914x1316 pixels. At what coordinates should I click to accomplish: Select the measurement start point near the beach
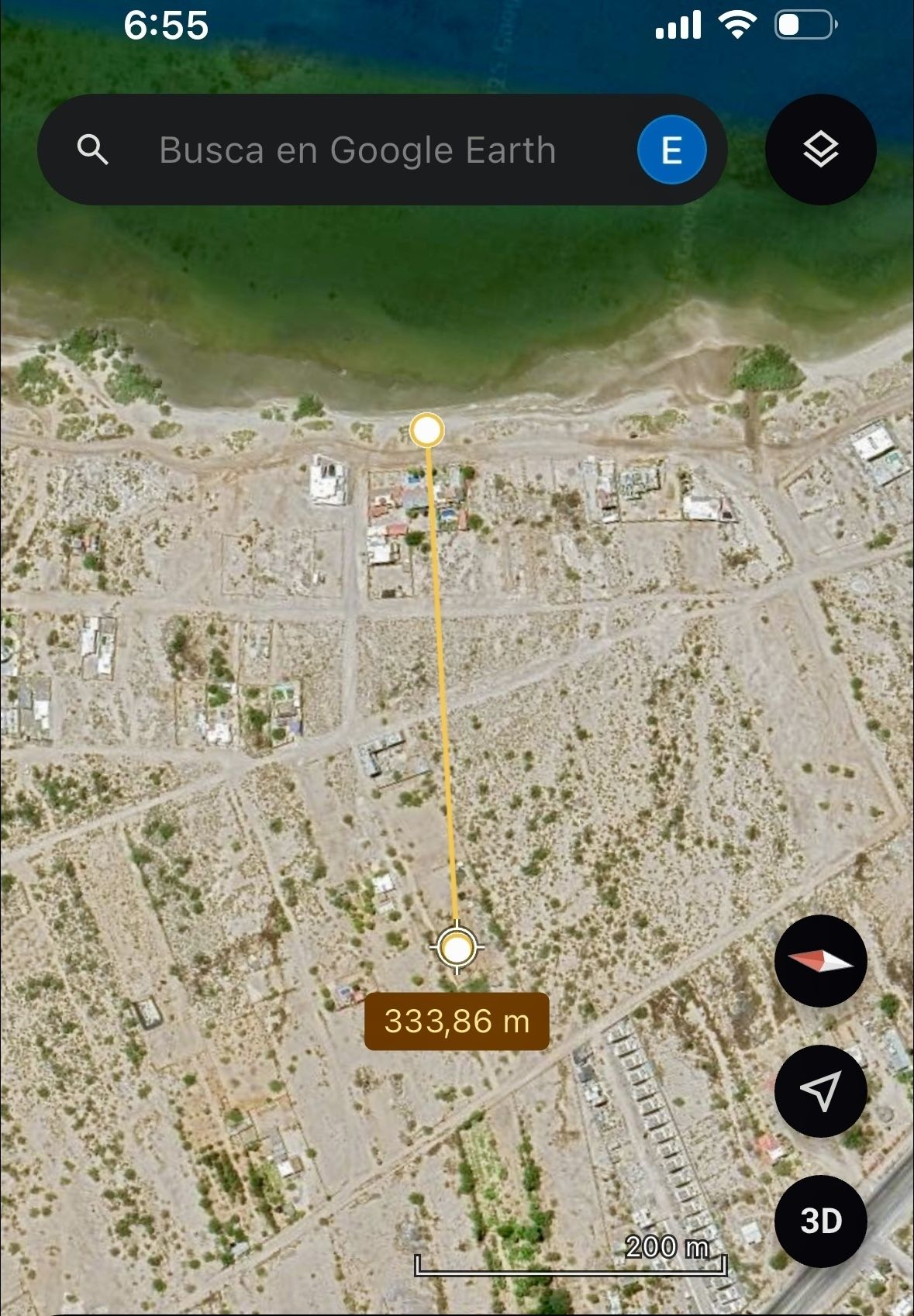[426, 430]
